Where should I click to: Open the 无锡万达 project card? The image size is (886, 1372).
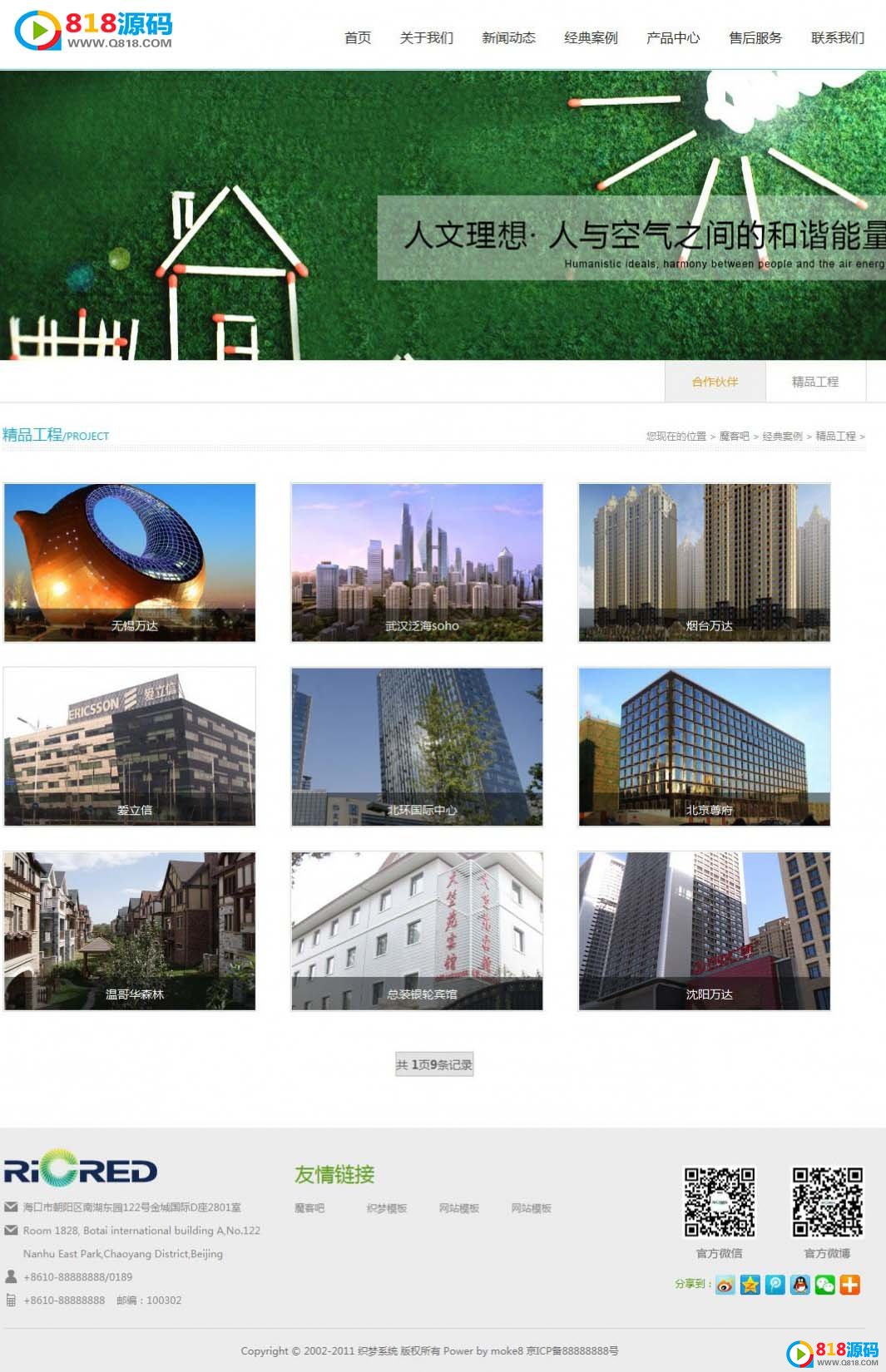(x=130, y=562)
